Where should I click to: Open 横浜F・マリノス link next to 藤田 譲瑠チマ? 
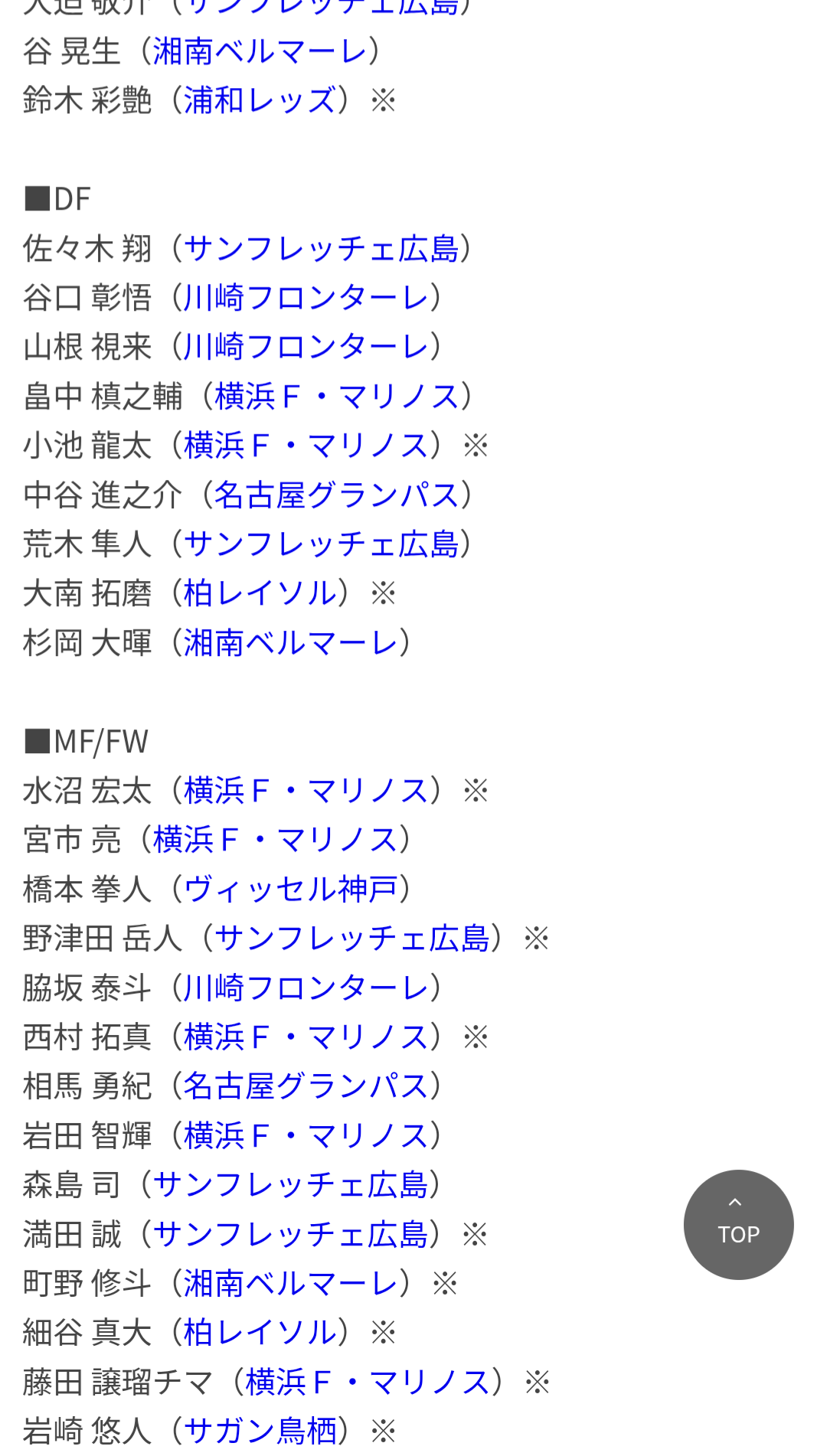click(x=367, y=1382)
